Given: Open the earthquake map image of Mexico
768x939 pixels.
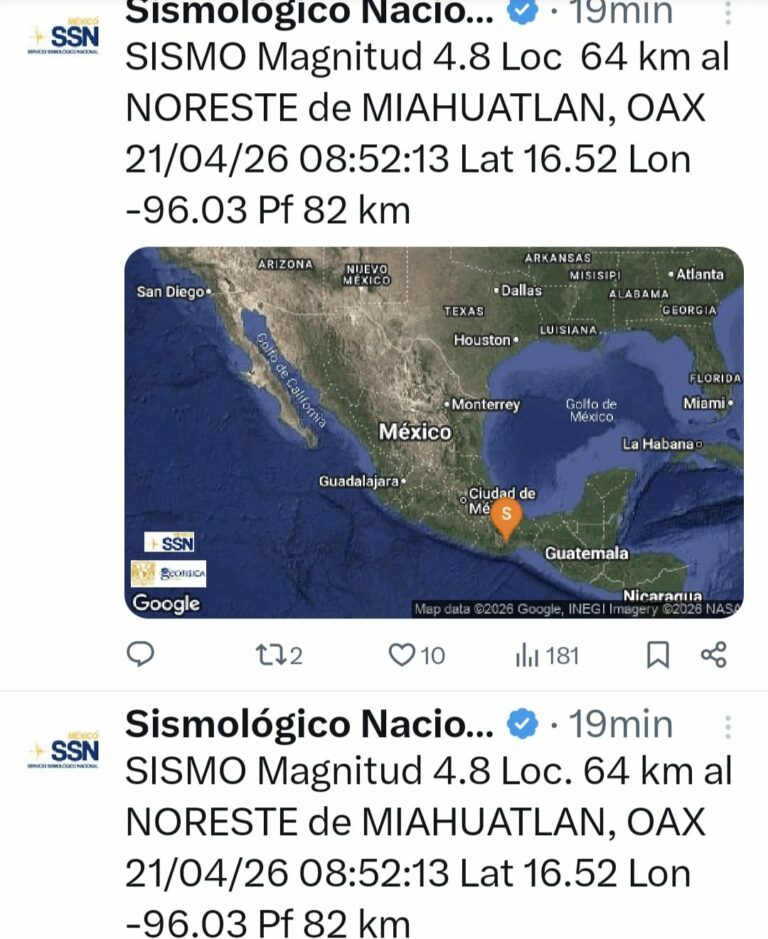Looking at the screenshot, I should (x=433, y=432).
